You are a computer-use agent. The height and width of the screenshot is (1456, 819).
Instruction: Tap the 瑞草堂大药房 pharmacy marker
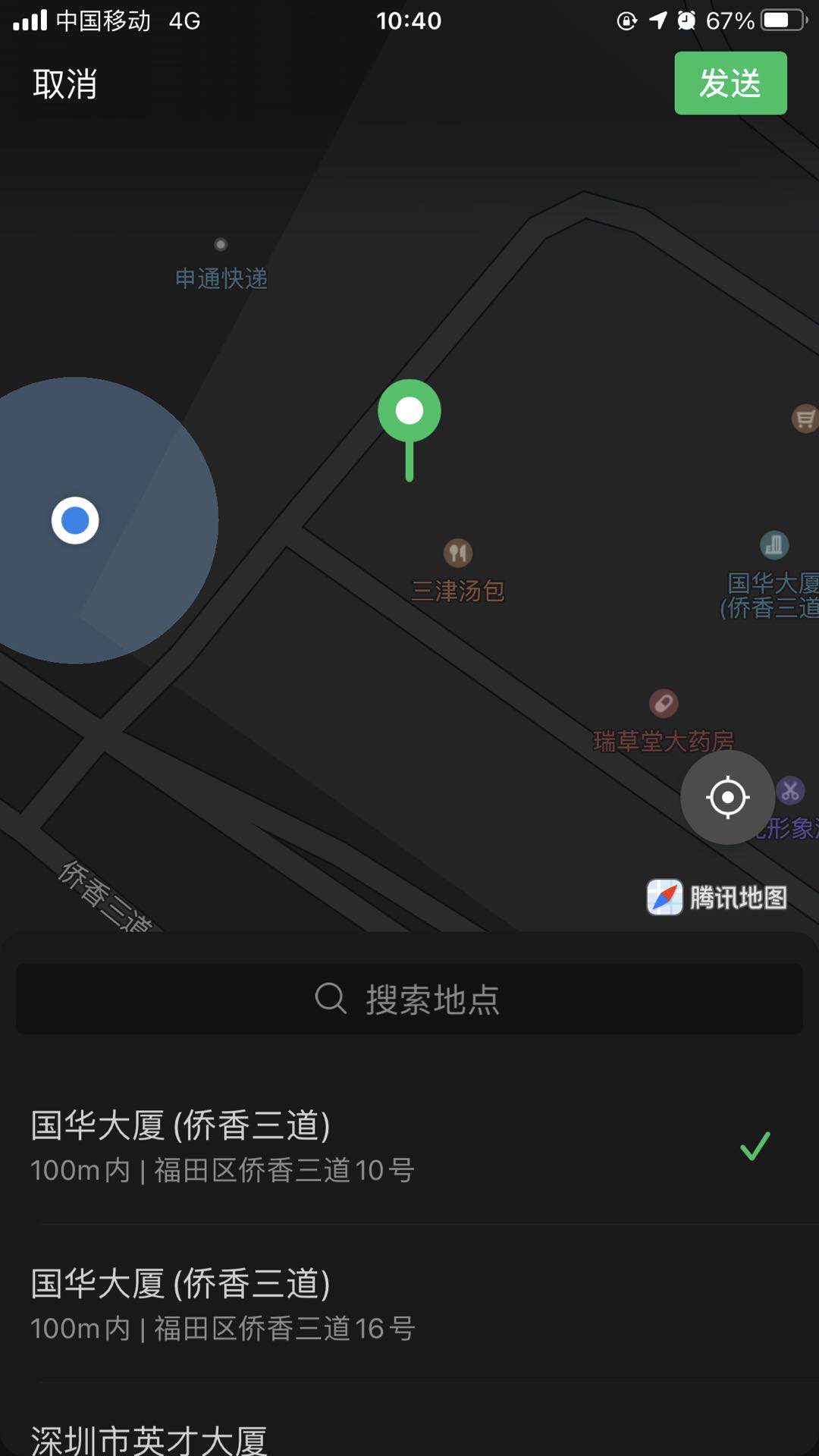click(x=664, y=704)
